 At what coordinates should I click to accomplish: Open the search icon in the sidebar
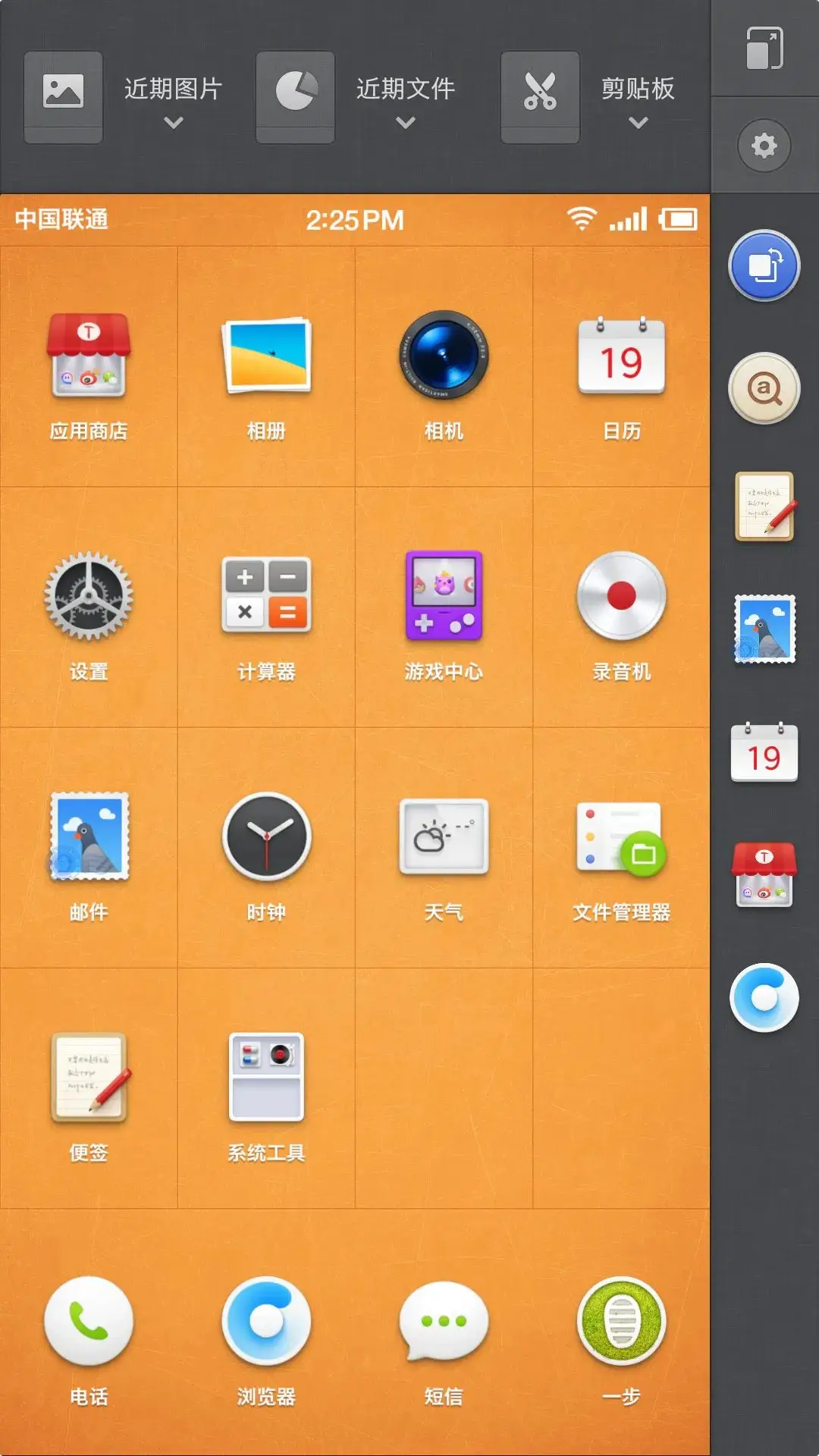point(764,388)
